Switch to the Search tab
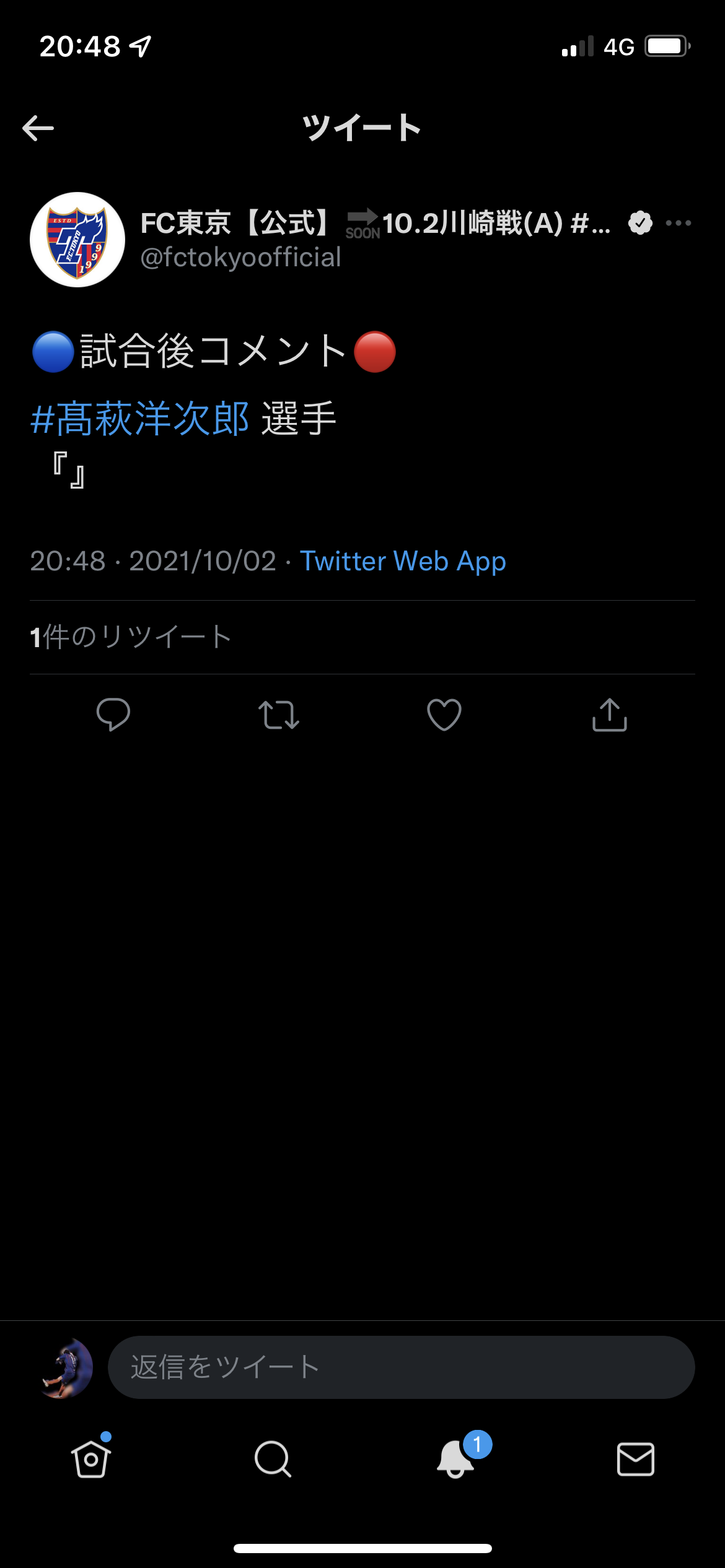The image size is (725, 1568). point(273,1459)
